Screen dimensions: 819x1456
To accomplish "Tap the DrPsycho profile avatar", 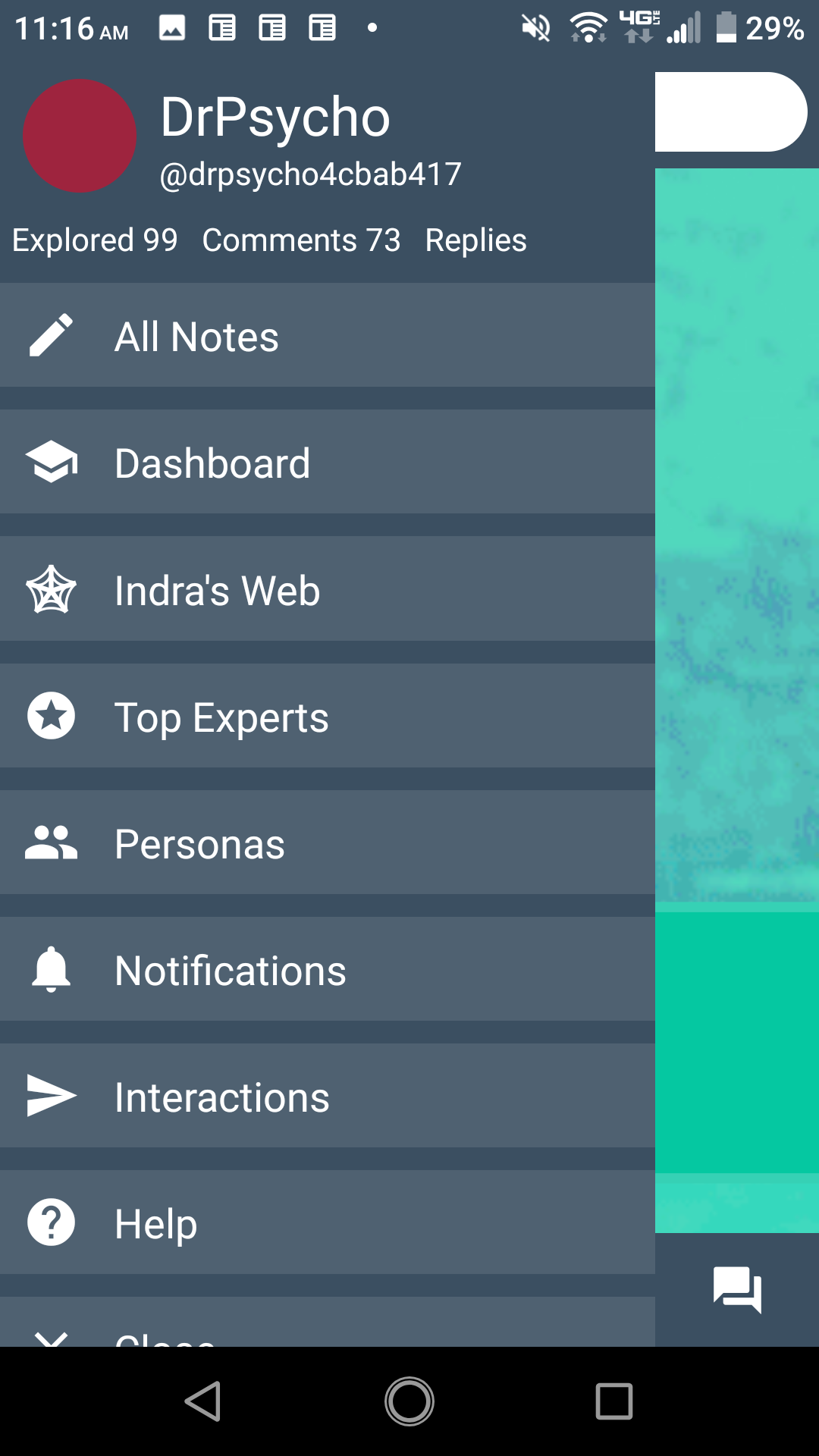I will click(79, 136).
